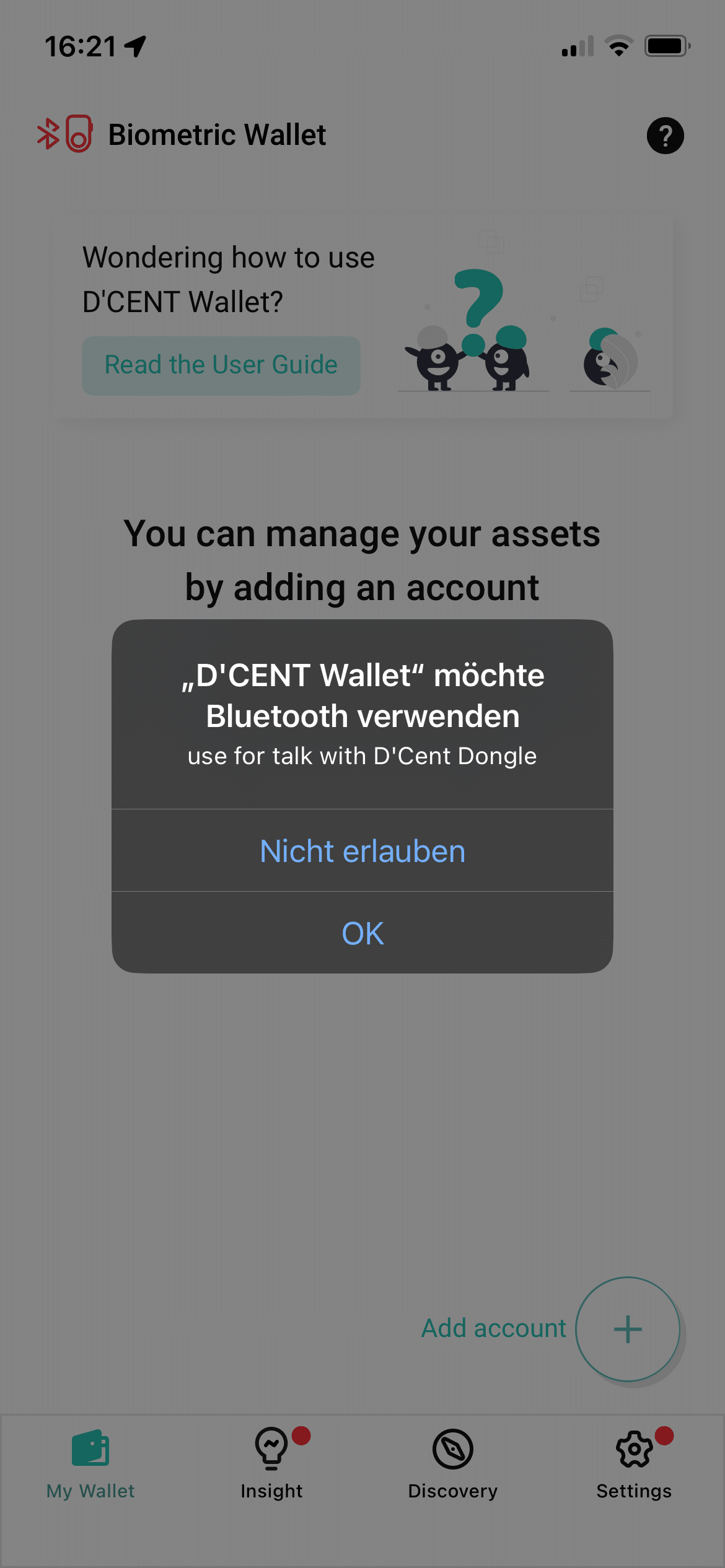Select the My Wallet tab icon
This screenshot has width=725, height=1568.
(x=89, y=1448)
